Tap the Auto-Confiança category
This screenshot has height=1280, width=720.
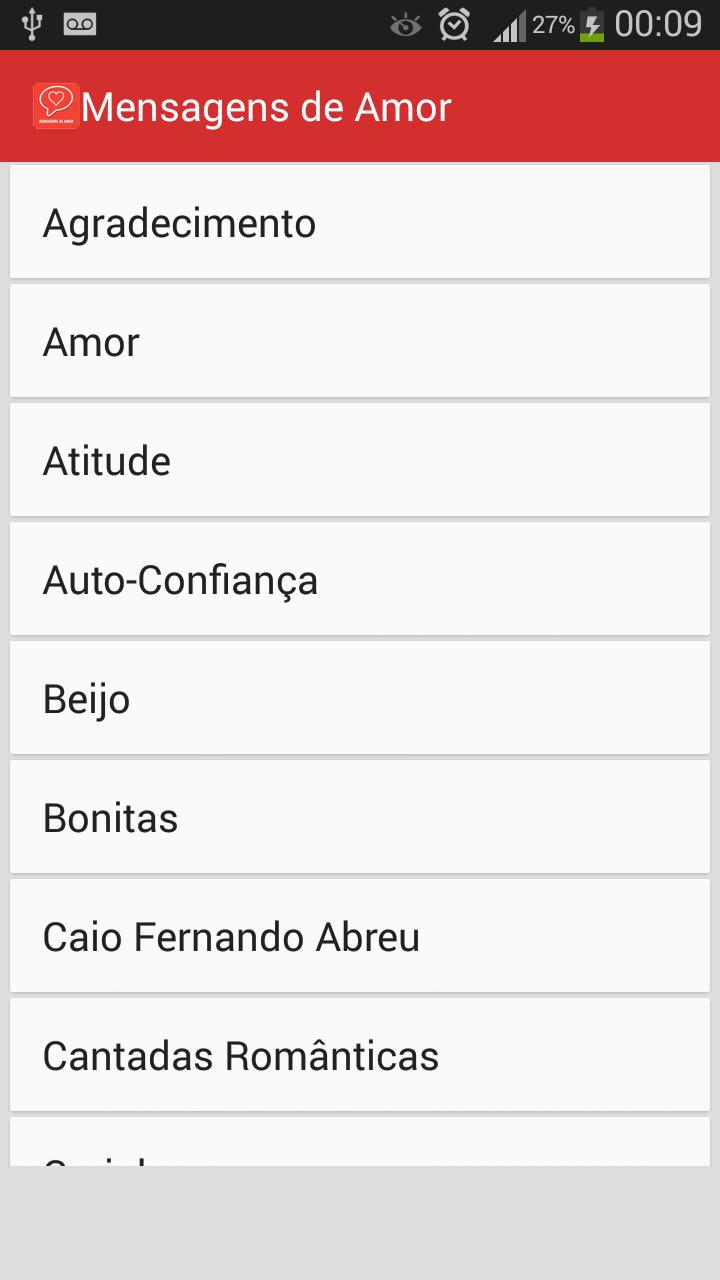click(x=360, y=579)
